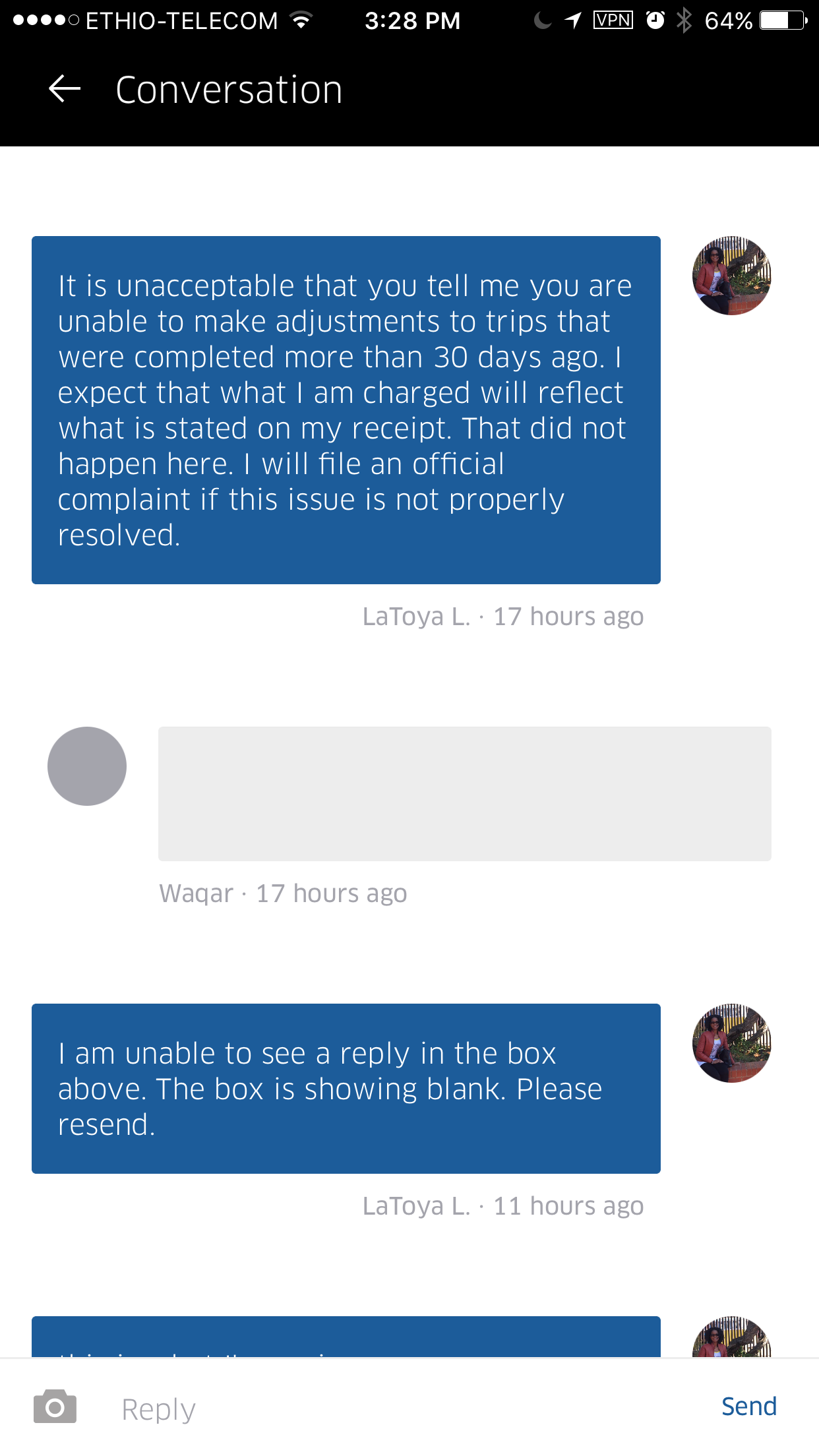Tap the LaToya L. 17 hours ago timestamp
The height and width of the screenshot is (1456, 819).
[503, 616]
